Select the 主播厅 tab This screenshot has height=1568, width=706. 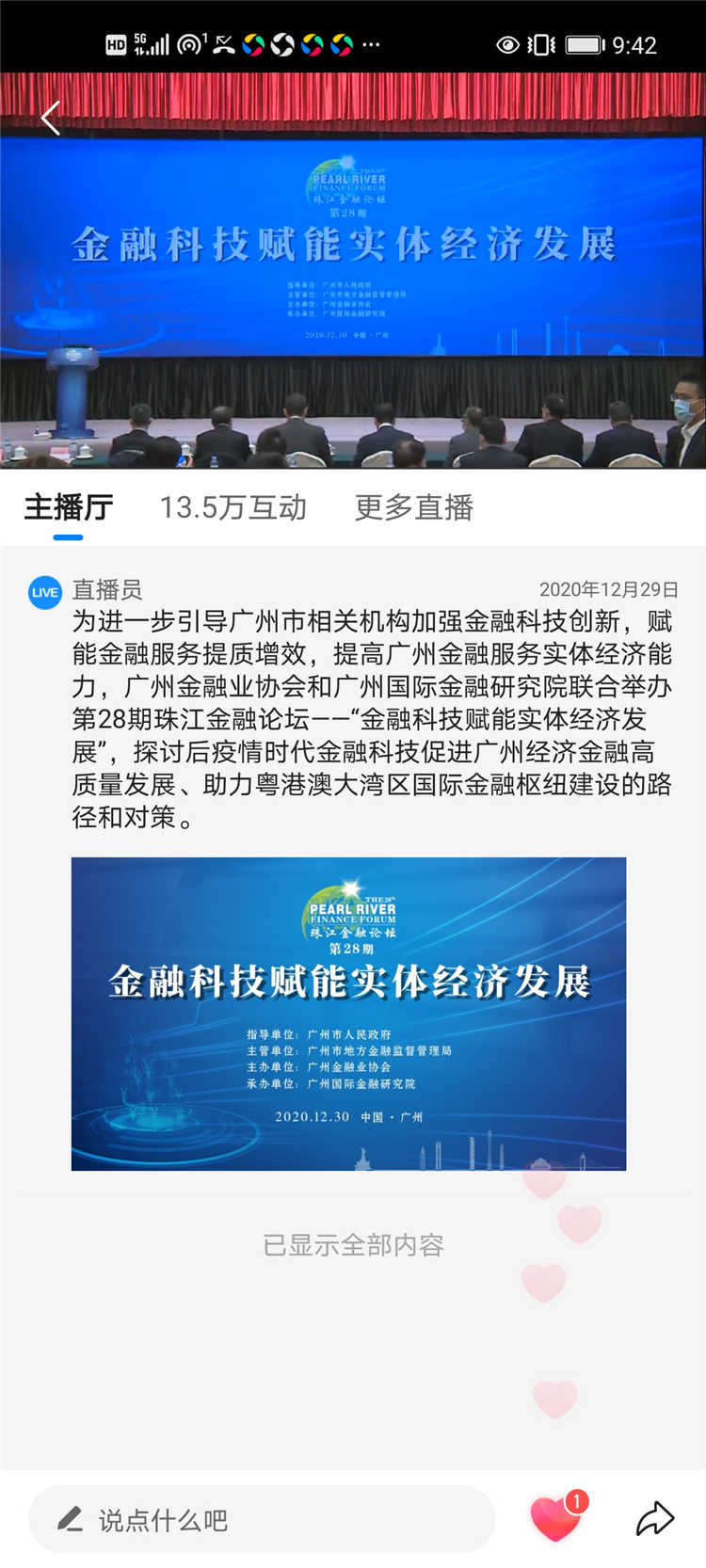tap(68, 507)
